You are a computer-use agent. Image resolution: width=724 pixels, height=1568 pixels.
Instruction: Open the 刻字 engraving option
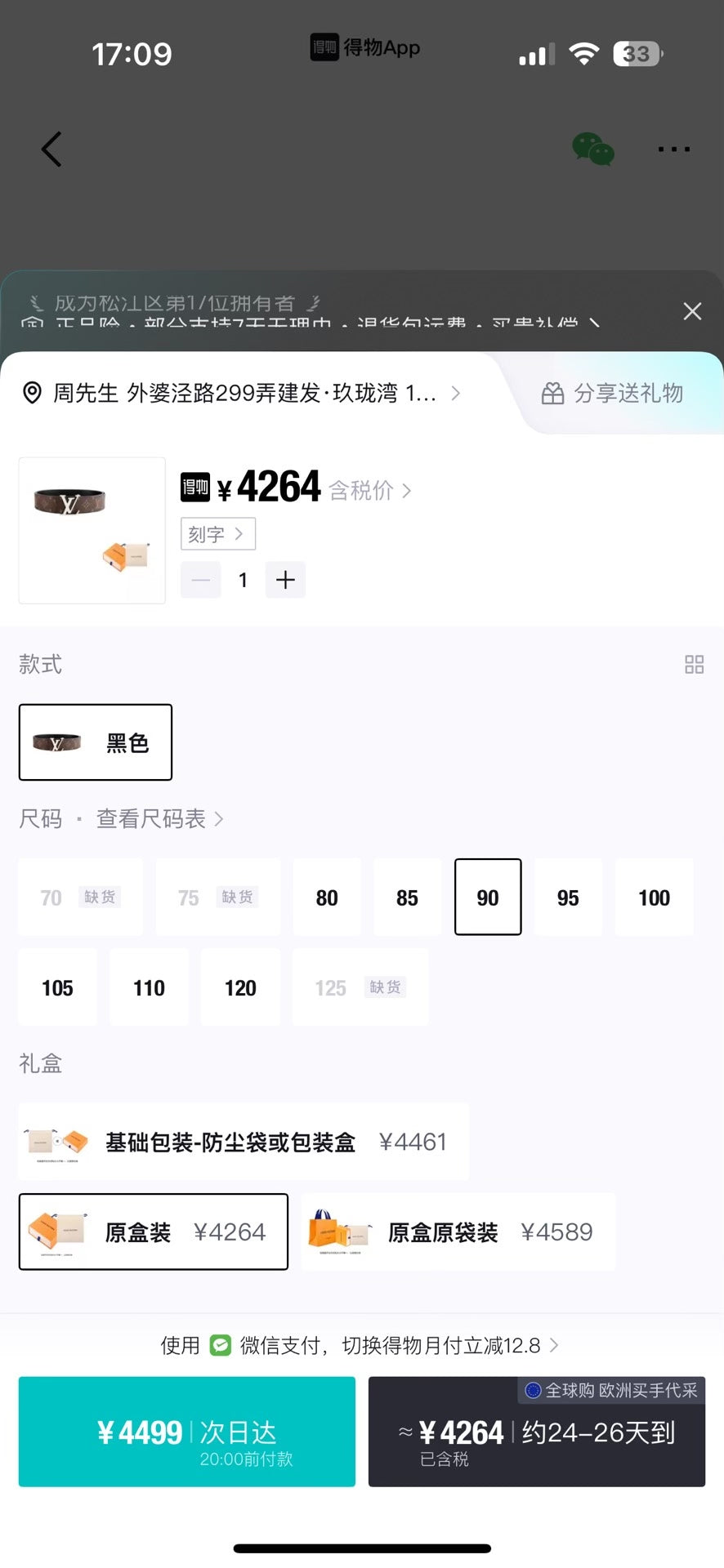click(x=217, y=534)
